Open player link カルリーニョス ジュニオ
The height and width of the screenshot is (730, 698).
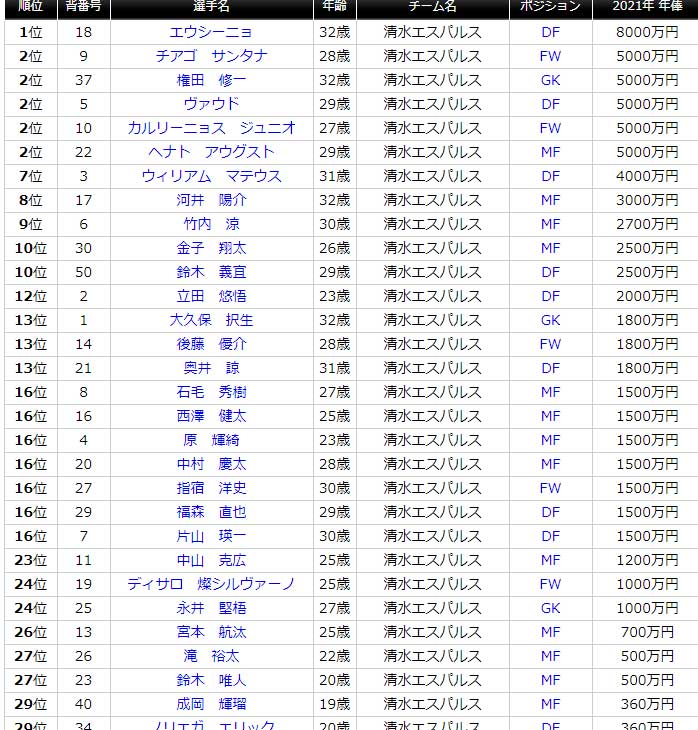211,128
